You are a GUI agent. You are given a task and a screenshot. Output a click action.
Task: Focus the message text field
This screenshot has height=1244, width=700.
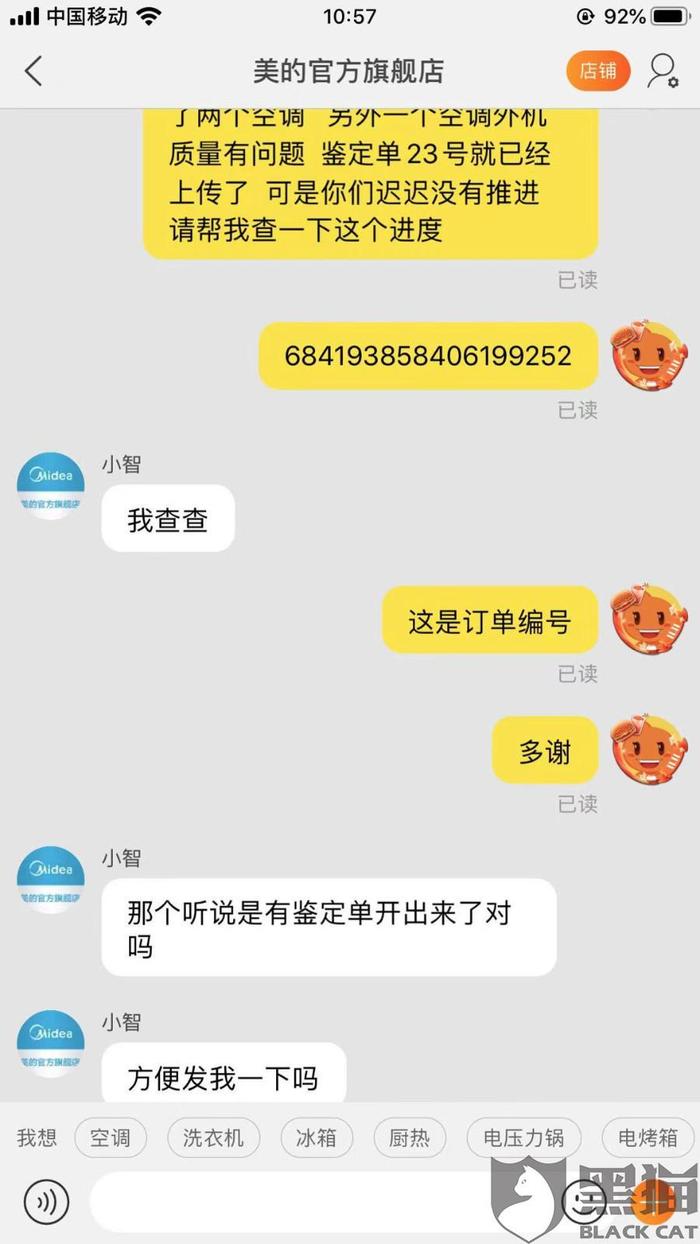click(x=320, y=1202)
